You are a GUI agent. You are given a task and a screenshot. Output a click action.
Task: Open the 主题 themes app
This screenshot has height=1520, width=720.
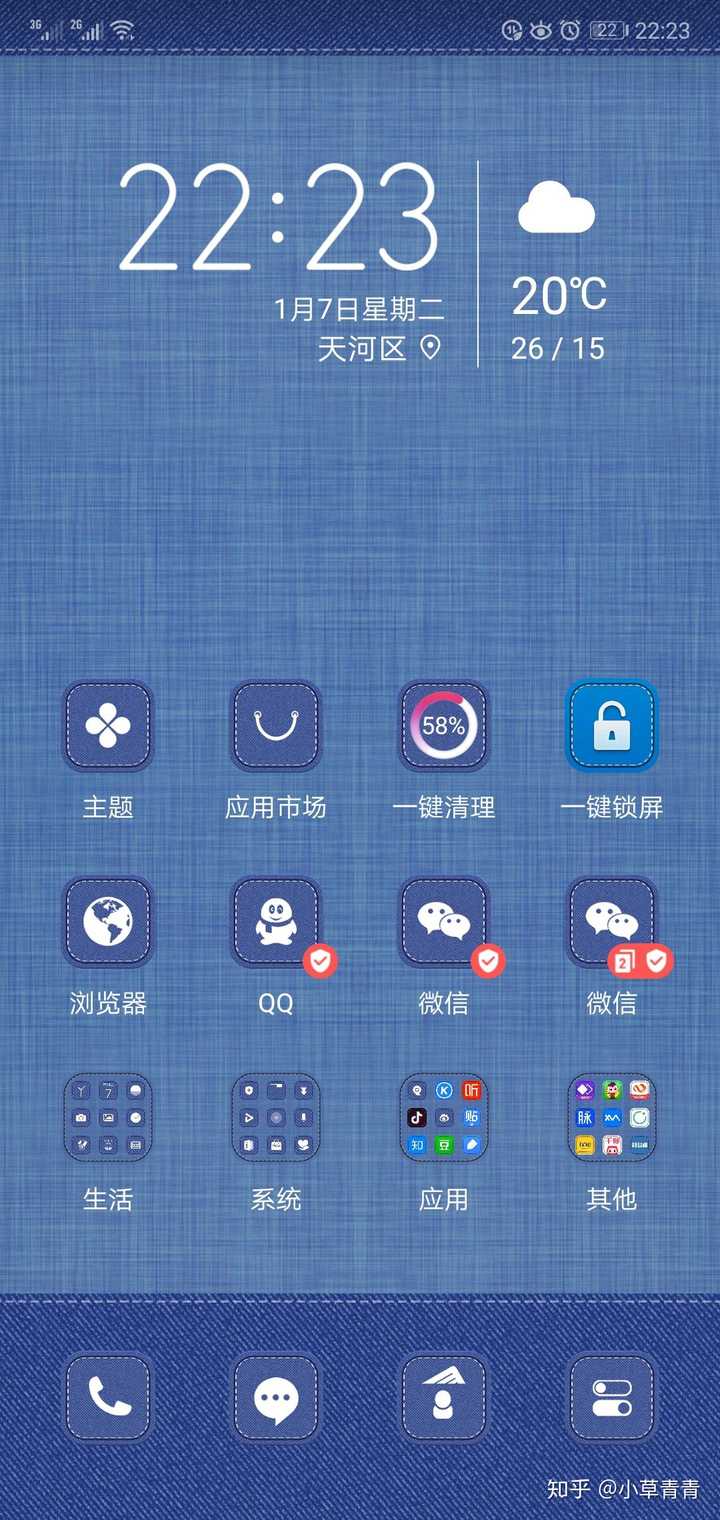click(x=108, y=726)
